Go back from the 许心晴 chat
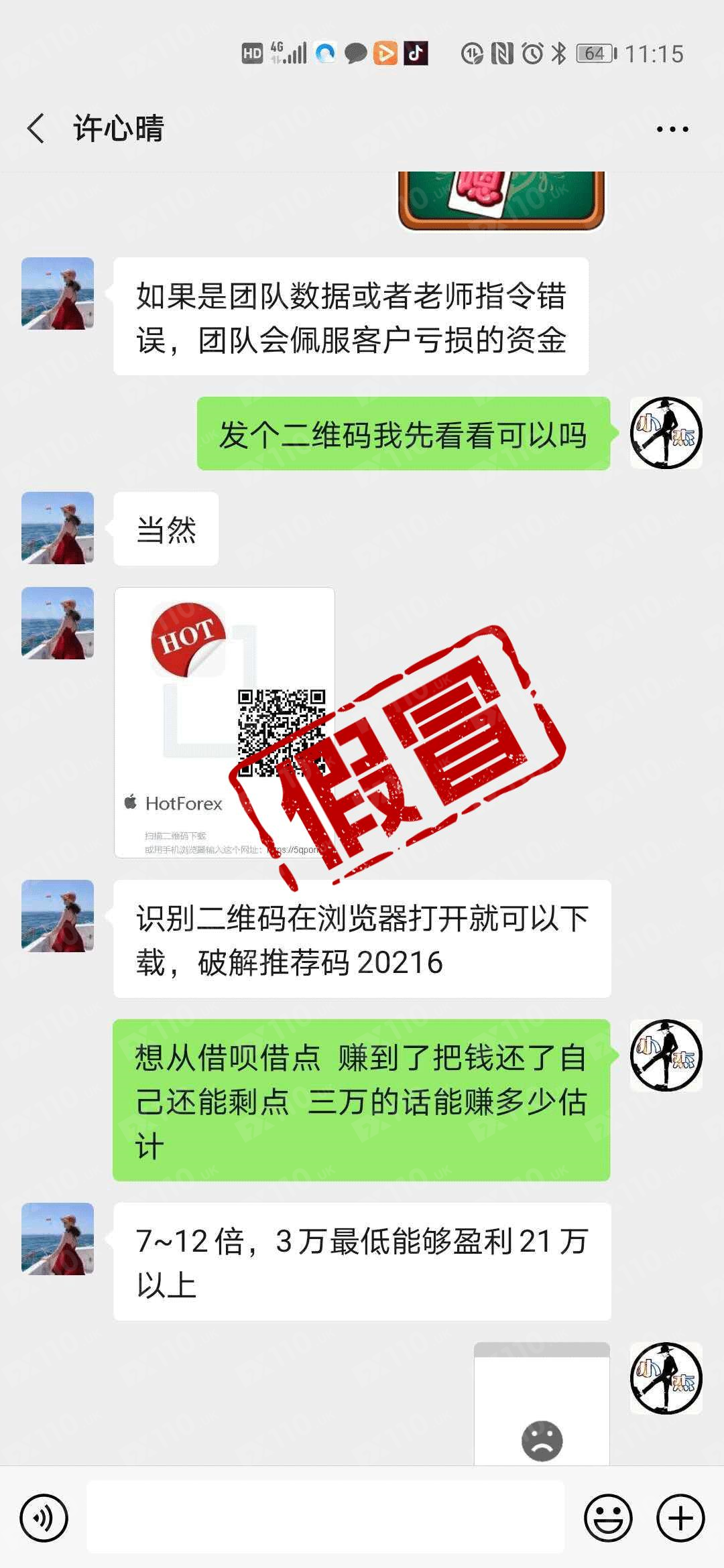This screenshot has width=724, height=1568. click(x=36, y=128)
